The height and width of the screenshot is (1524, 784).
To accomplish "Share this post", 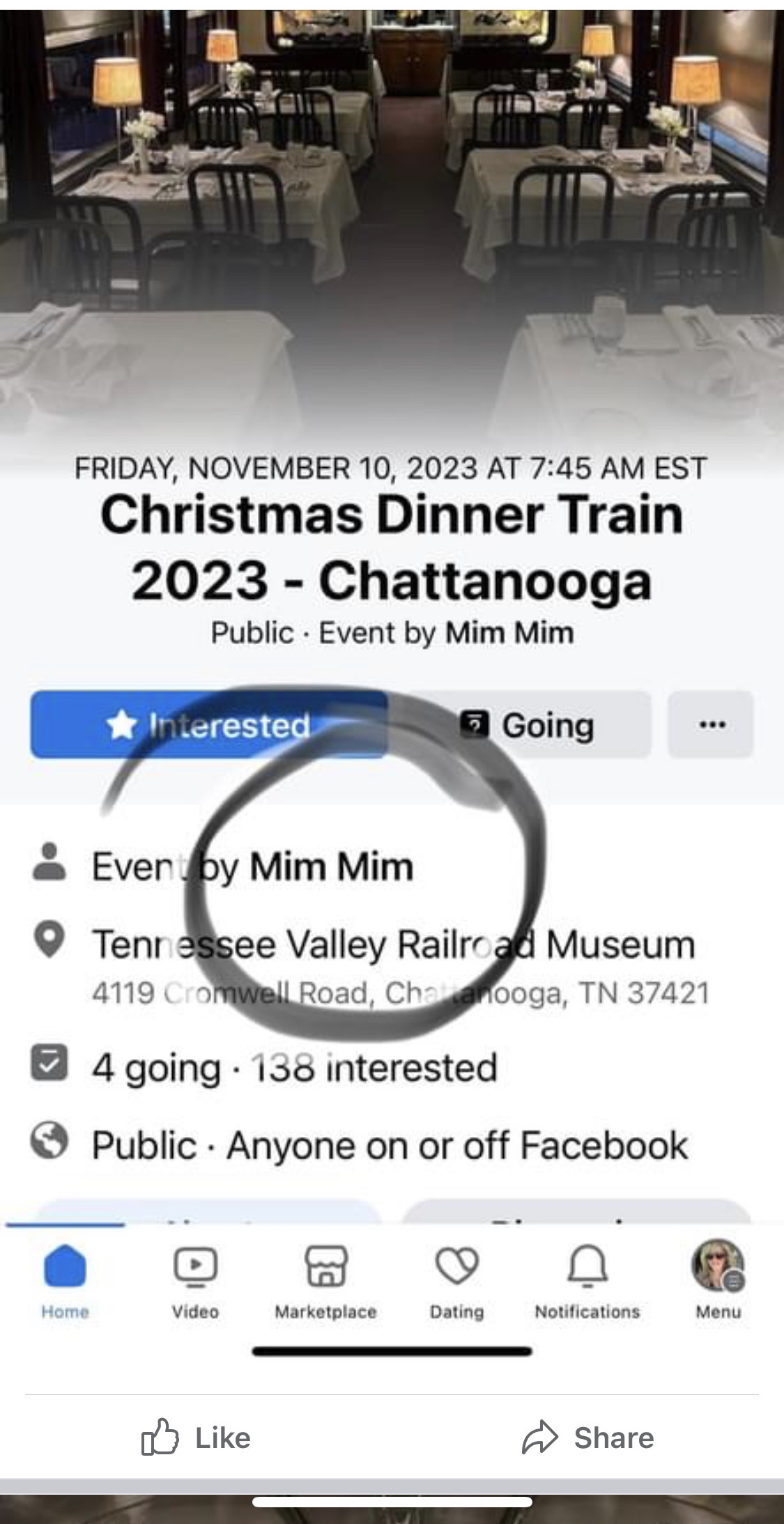I will click(x=588, y=1438).
